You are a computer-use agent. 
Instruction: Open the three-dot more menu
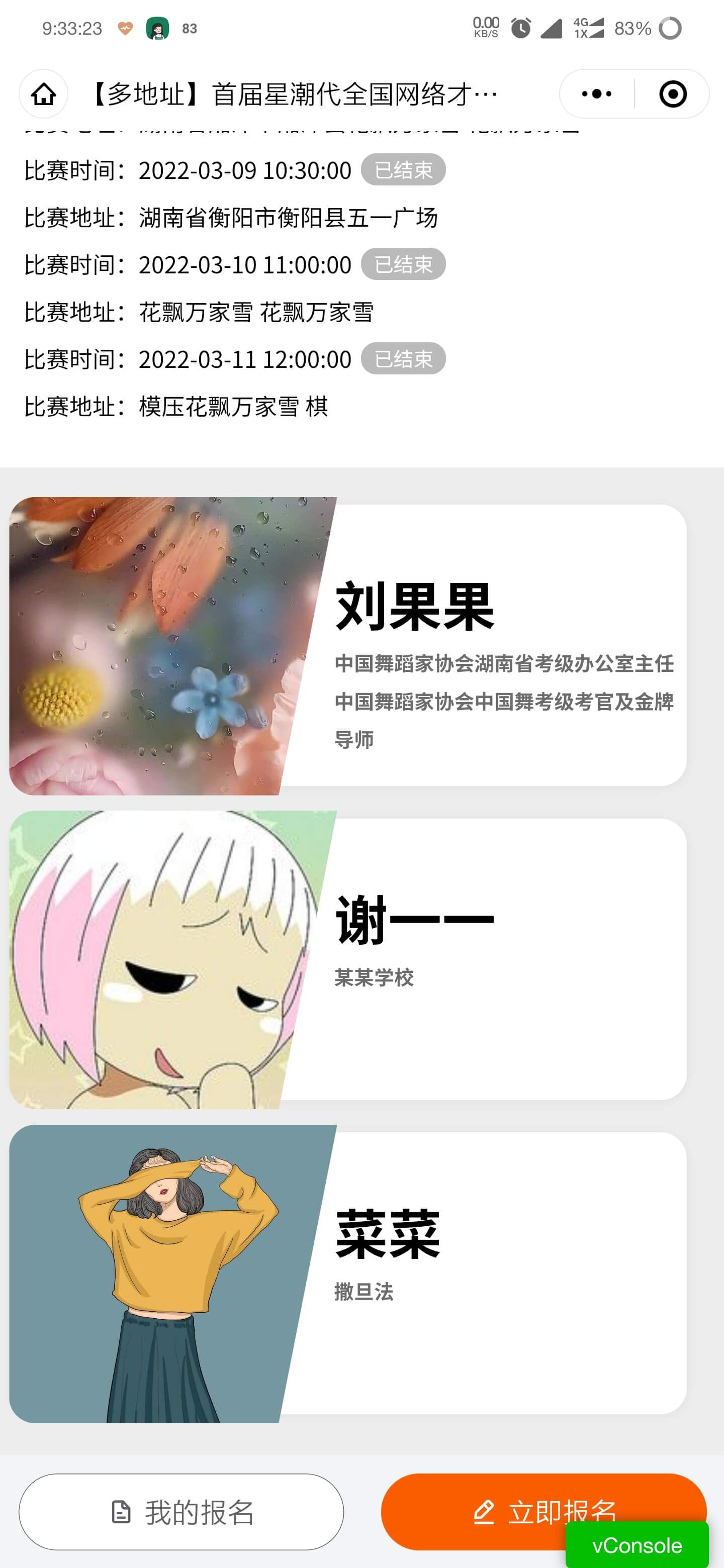(596, 94)
